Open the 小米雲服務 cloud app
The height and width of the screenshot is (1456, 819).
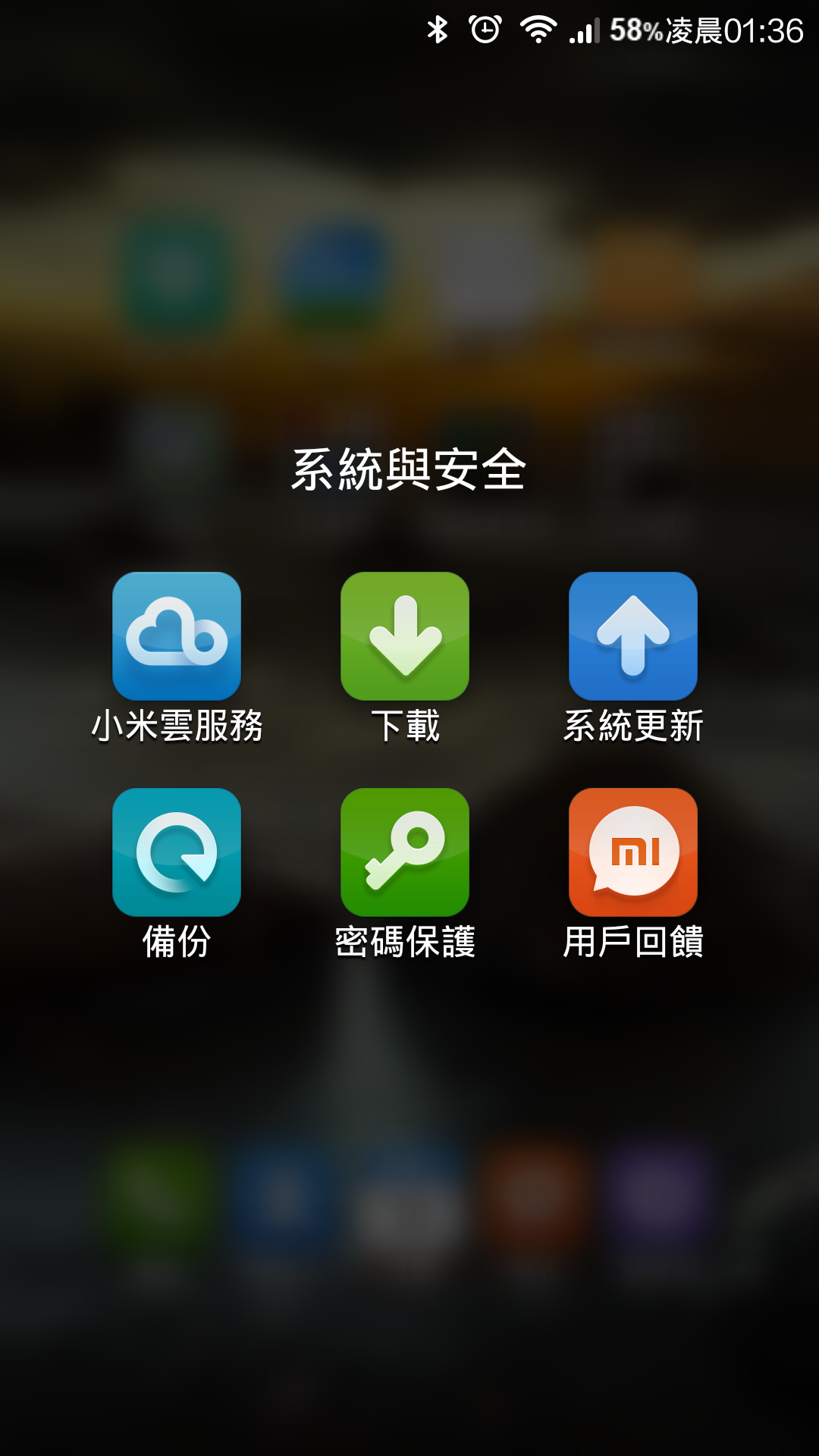(x=177, y=636)
